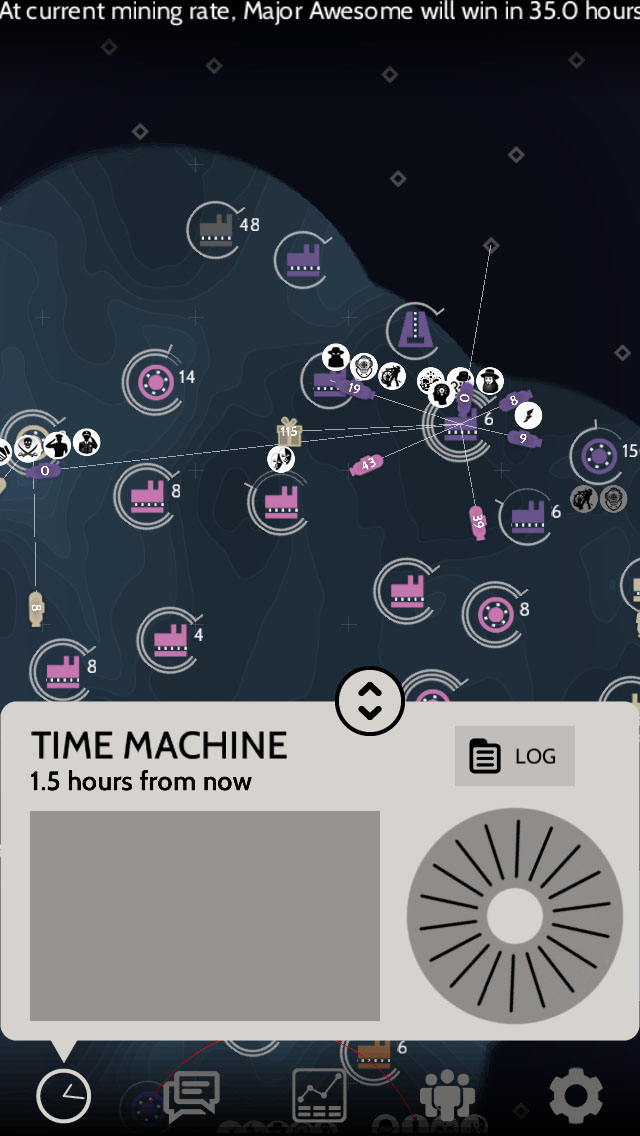The height and width of the screenshot is (1136, 640).
Task: Tap the time machine dial
Action: pyautogui.click(x=515, y=916)
